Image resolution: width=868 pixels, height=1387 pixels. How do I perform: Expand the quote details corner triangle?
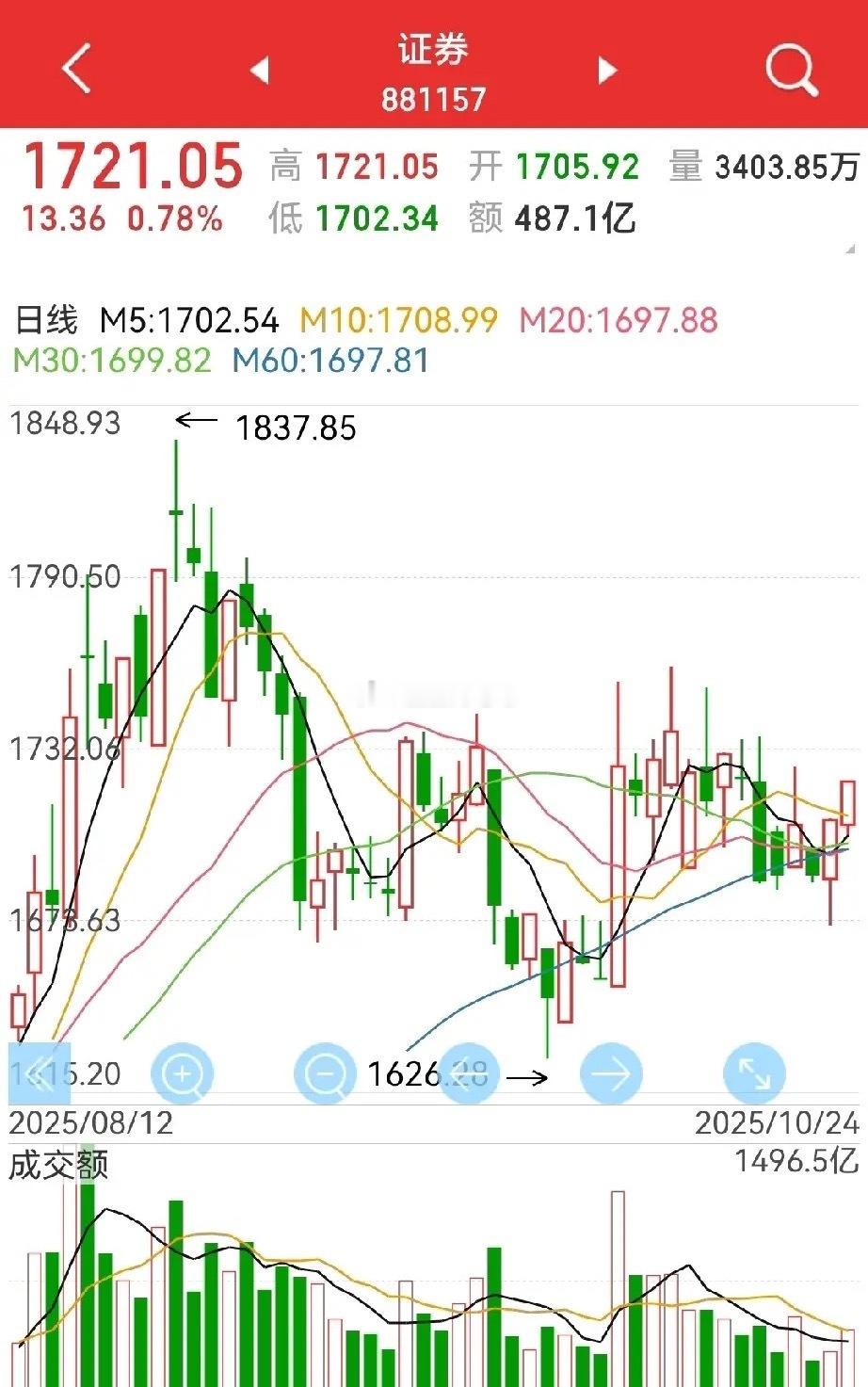coord(850,250)
